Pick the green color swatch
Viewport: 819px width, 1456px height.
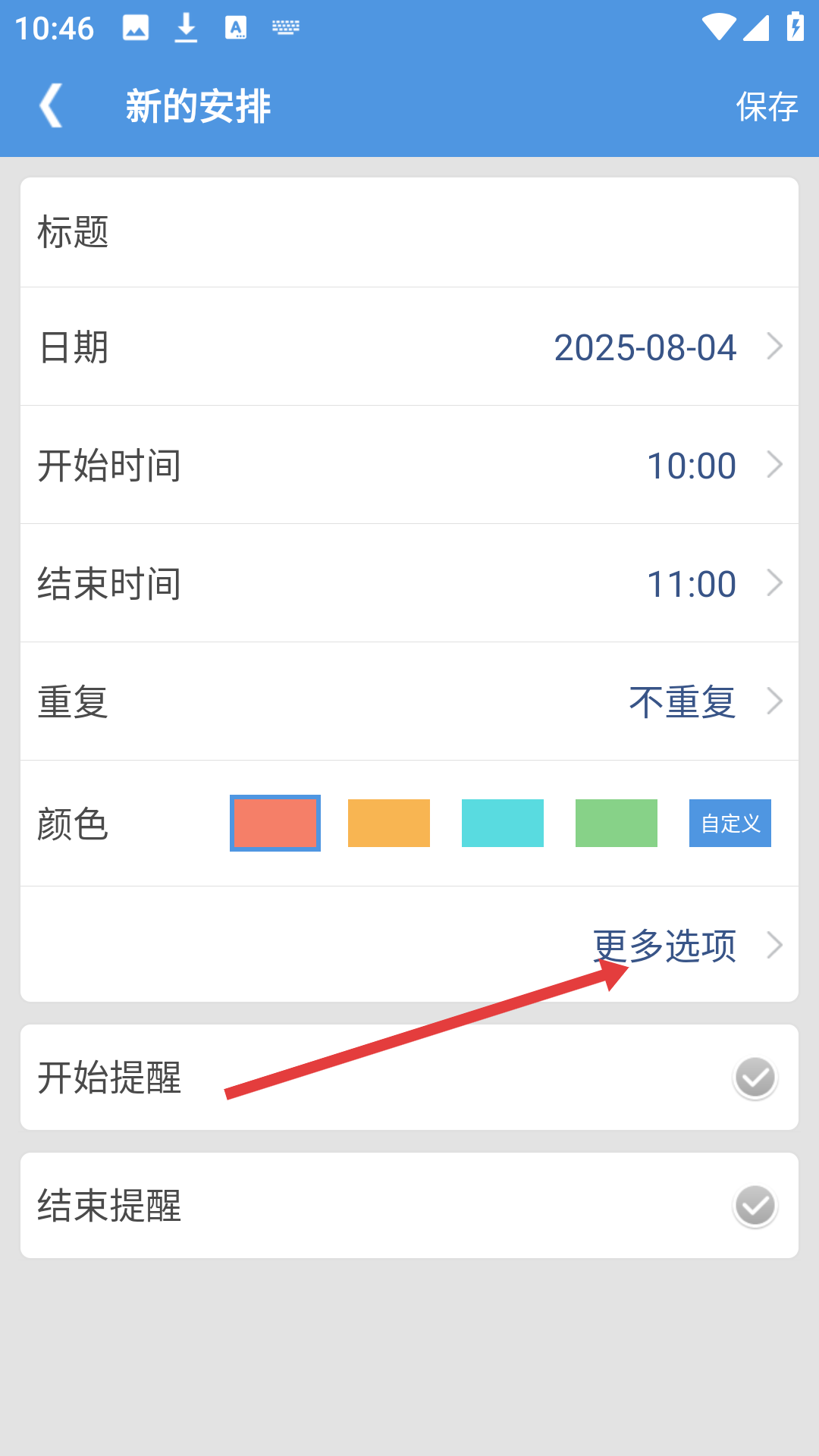tap(617, 823)
